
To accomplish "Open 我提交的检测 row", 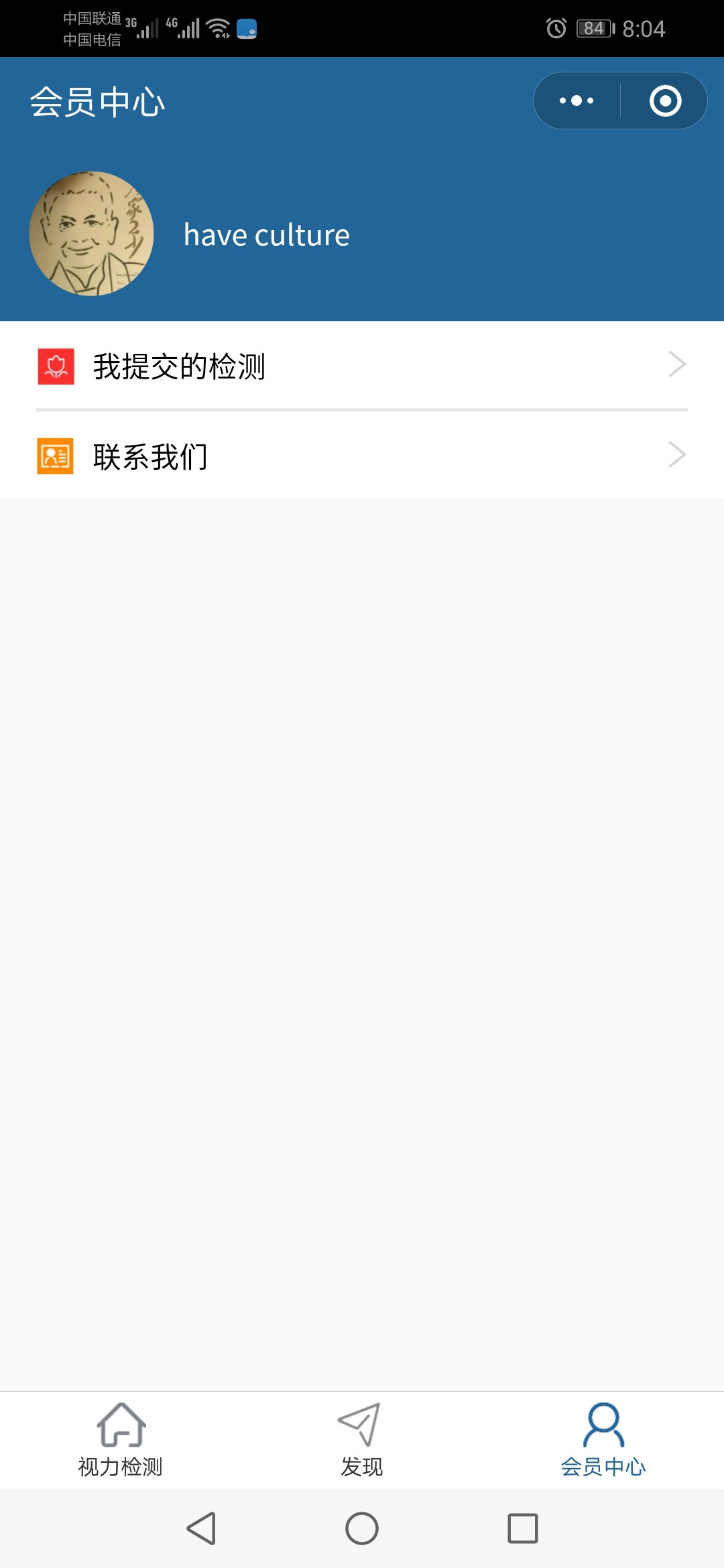I will point(362,366).
